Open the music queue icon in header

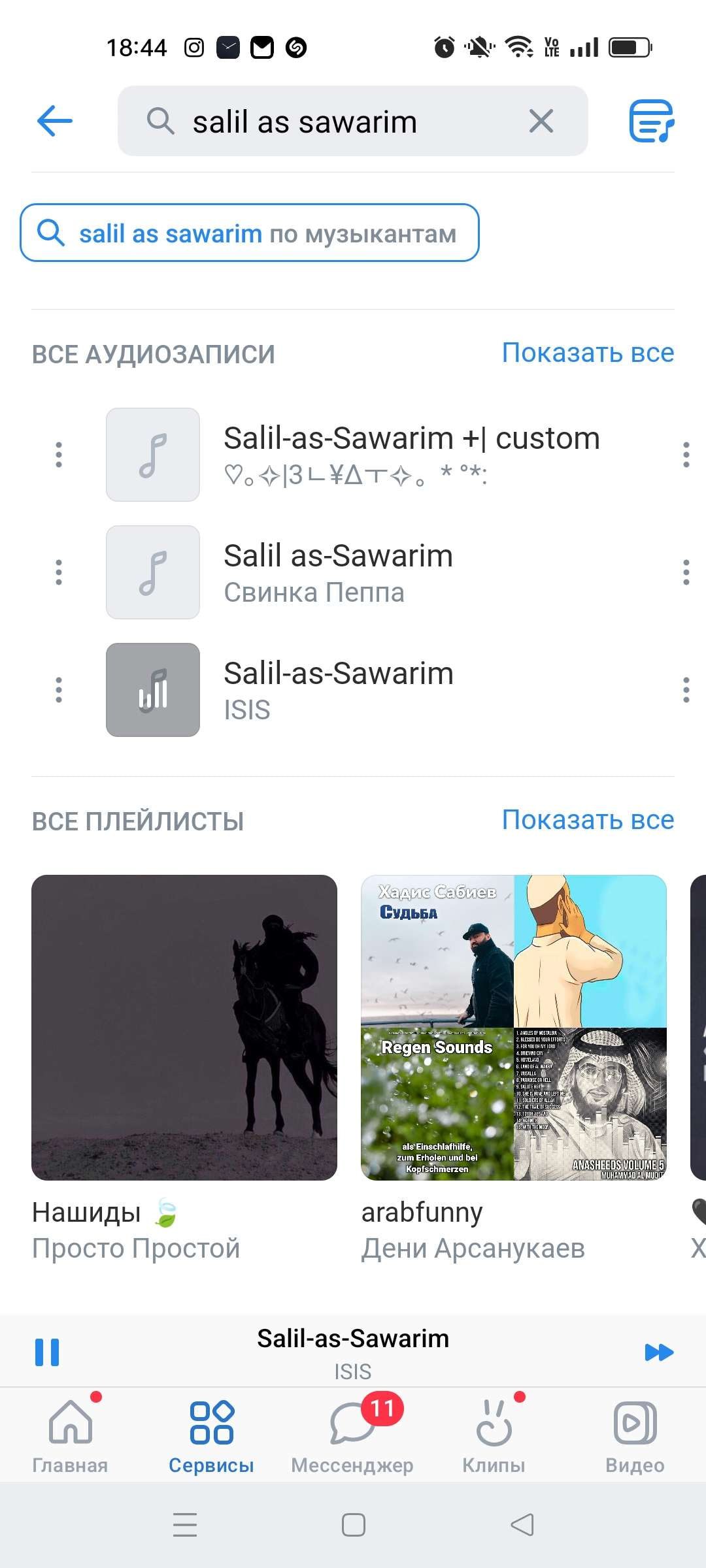point(651,121)
